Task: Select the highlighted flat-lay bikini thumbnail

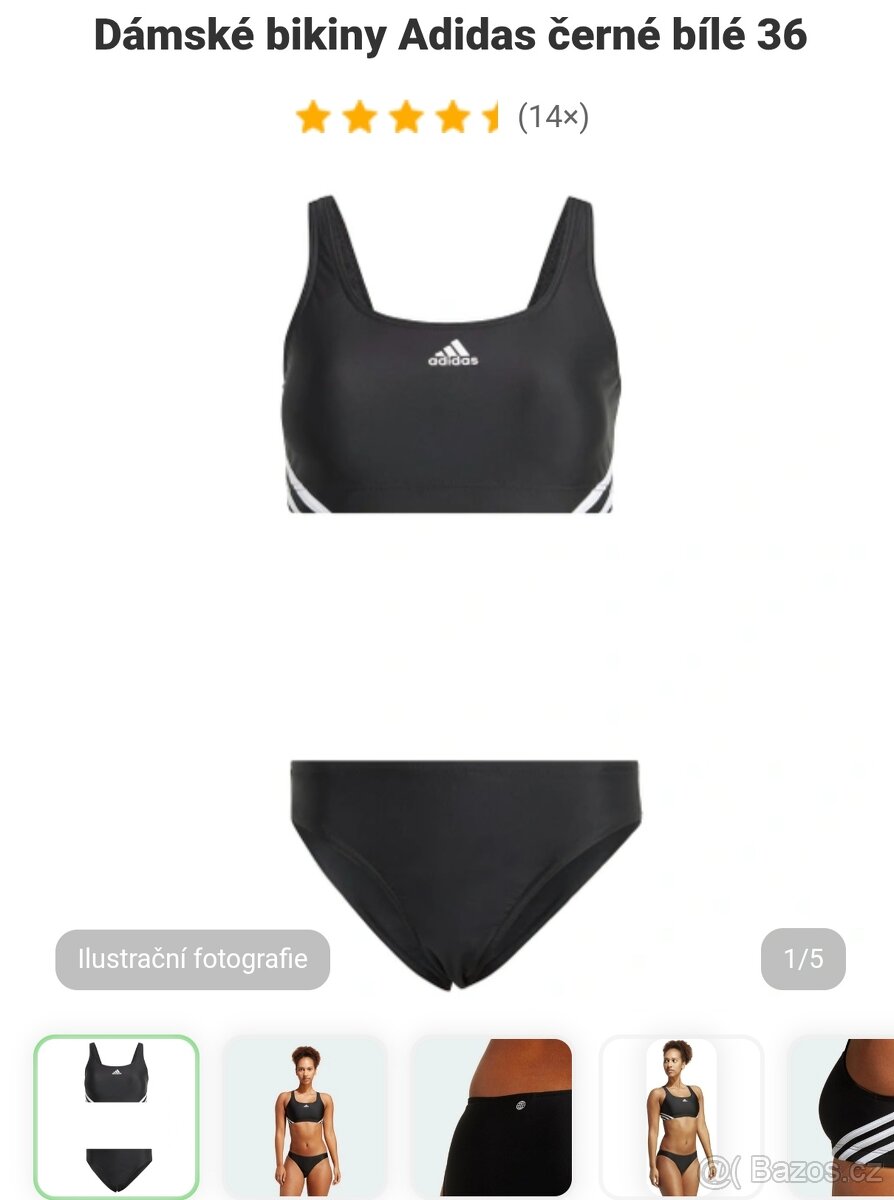Action: coord(118,1115)
